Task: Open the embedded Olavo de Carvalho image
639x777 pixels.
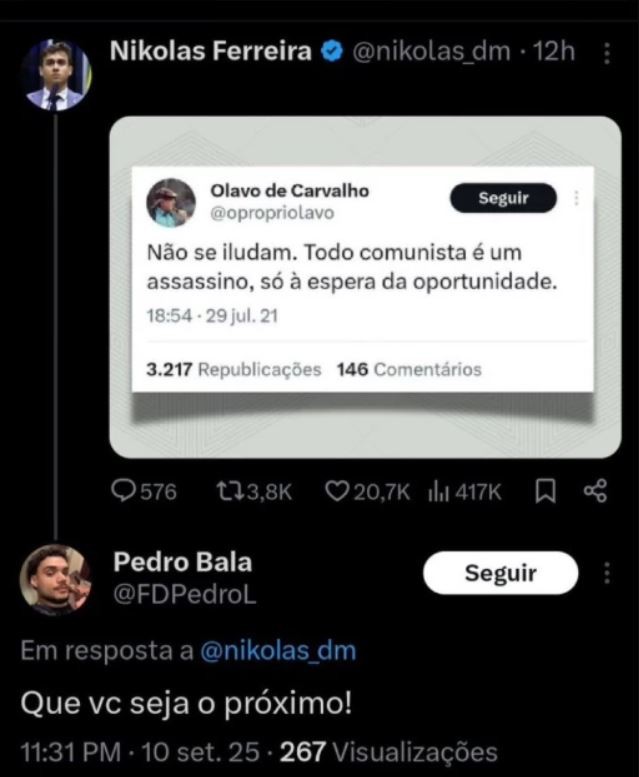Action: 365,287
